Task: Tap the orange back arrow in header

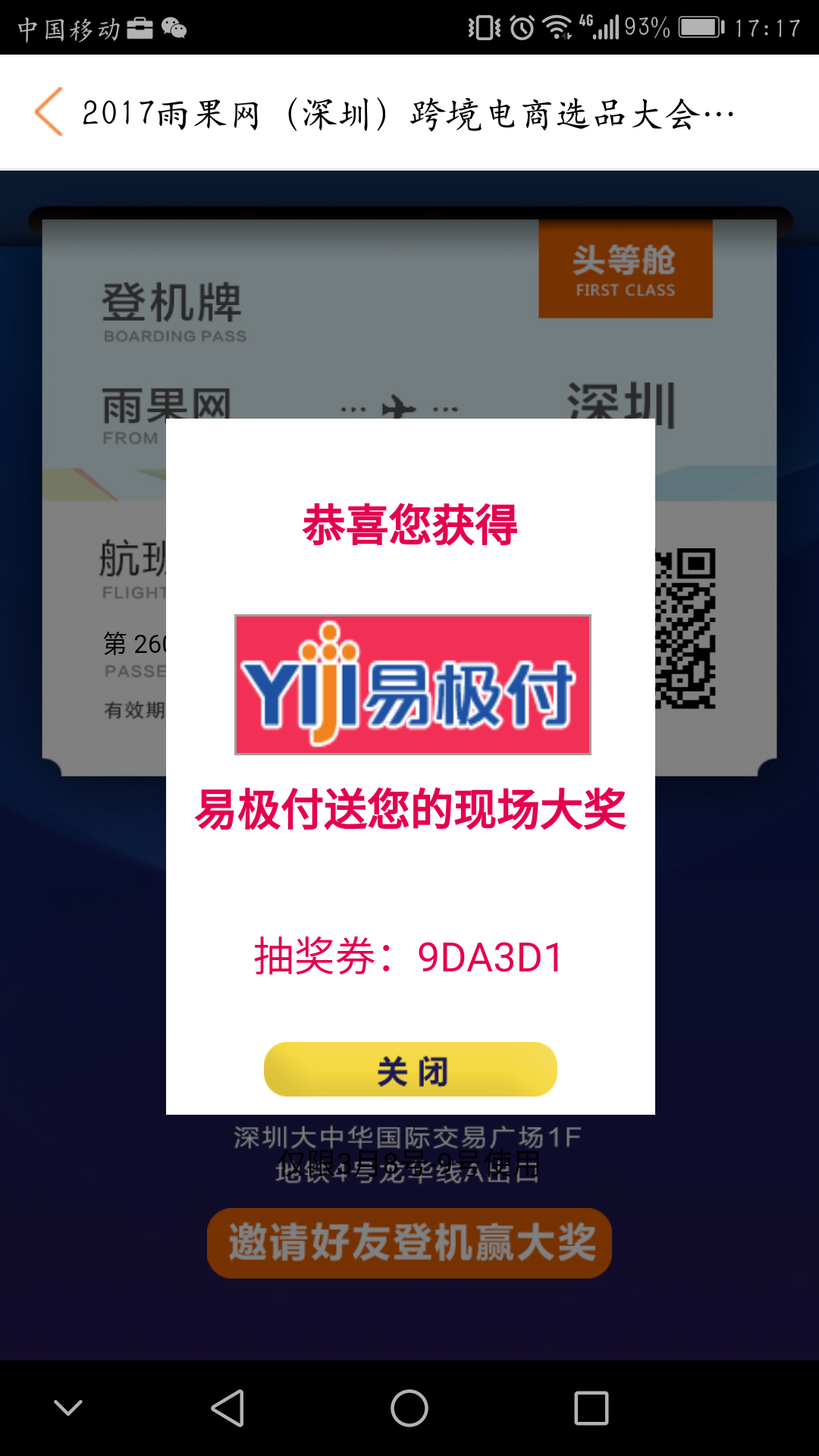Action: tap(49, 112)
